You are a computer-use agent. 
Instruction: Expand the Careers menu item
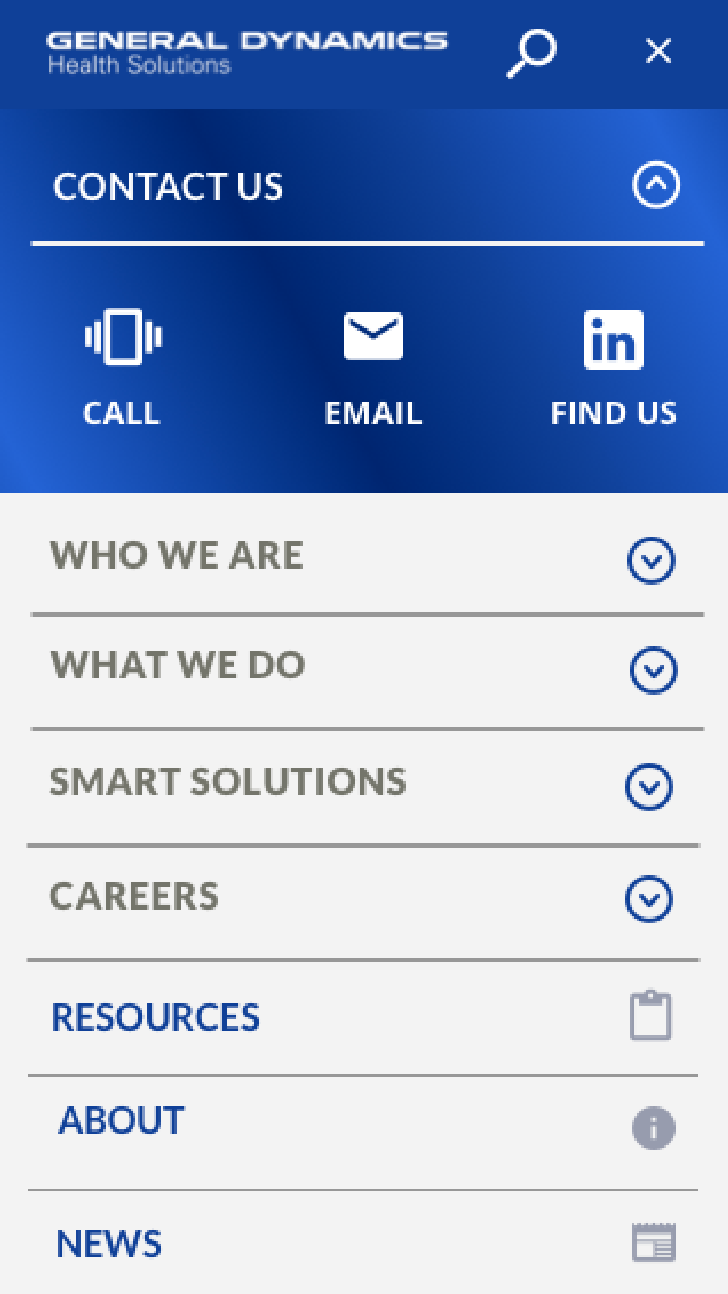coord(364,901)
